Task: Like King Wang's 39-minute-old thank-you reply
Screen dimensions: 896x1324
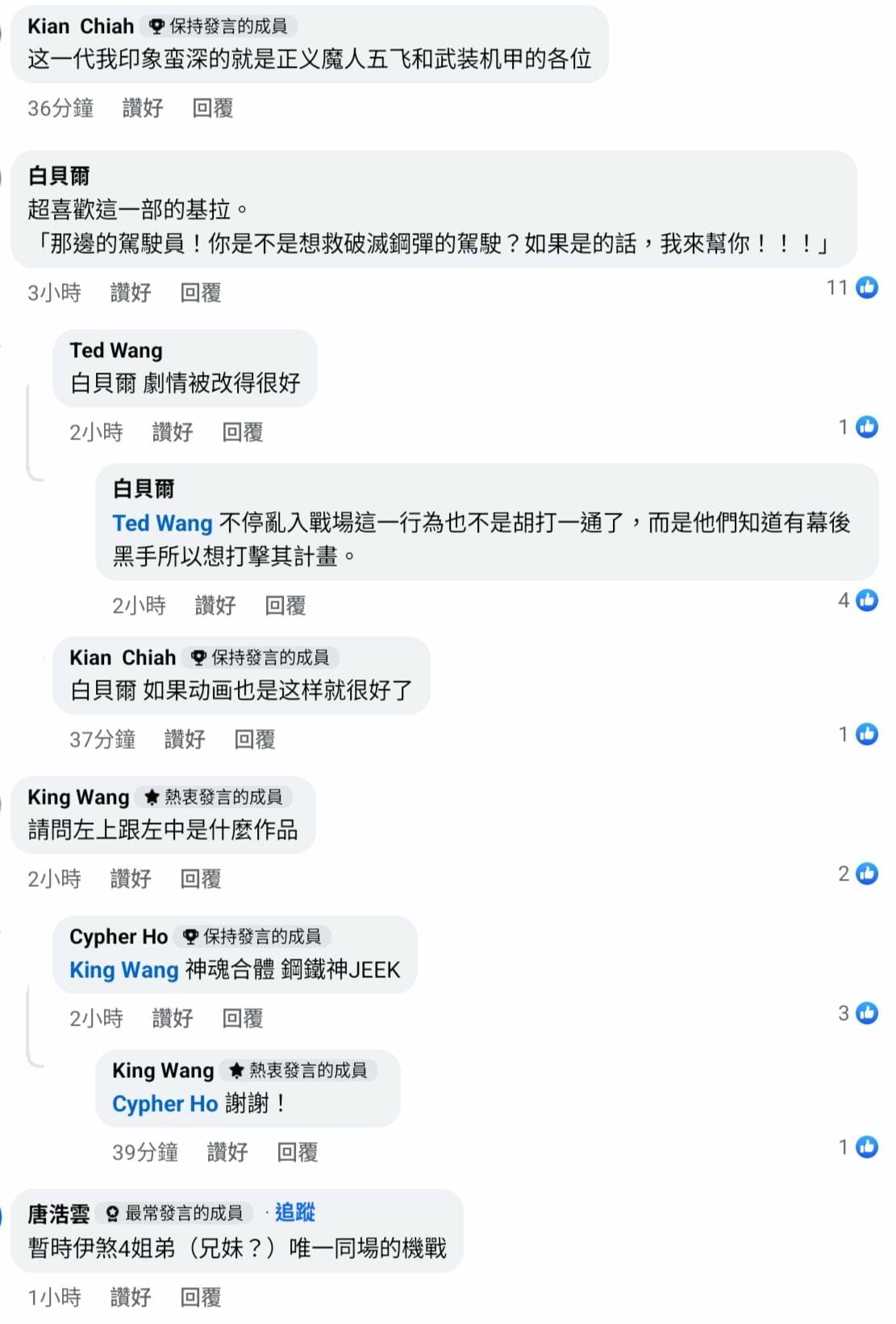Action: 227,1152
